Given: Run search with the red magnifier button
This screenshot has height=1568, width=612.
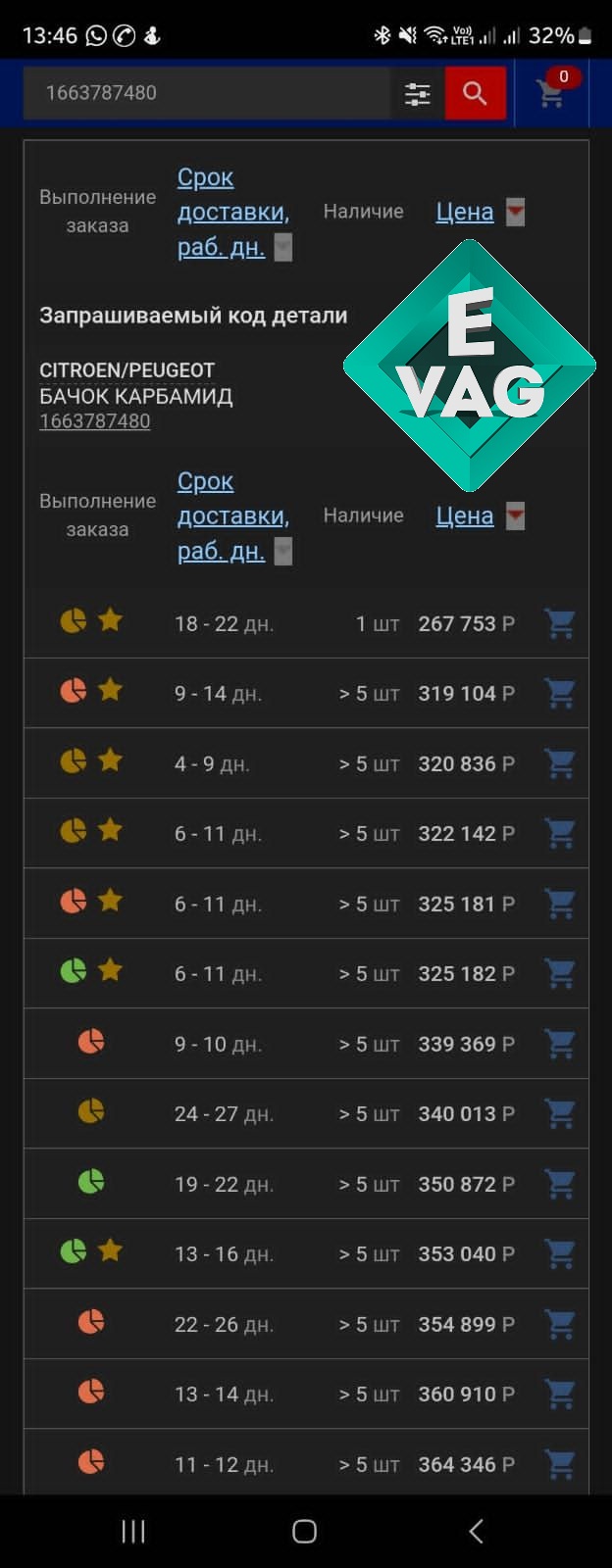Looking at the screenshot, I should (x=476, y=93).
